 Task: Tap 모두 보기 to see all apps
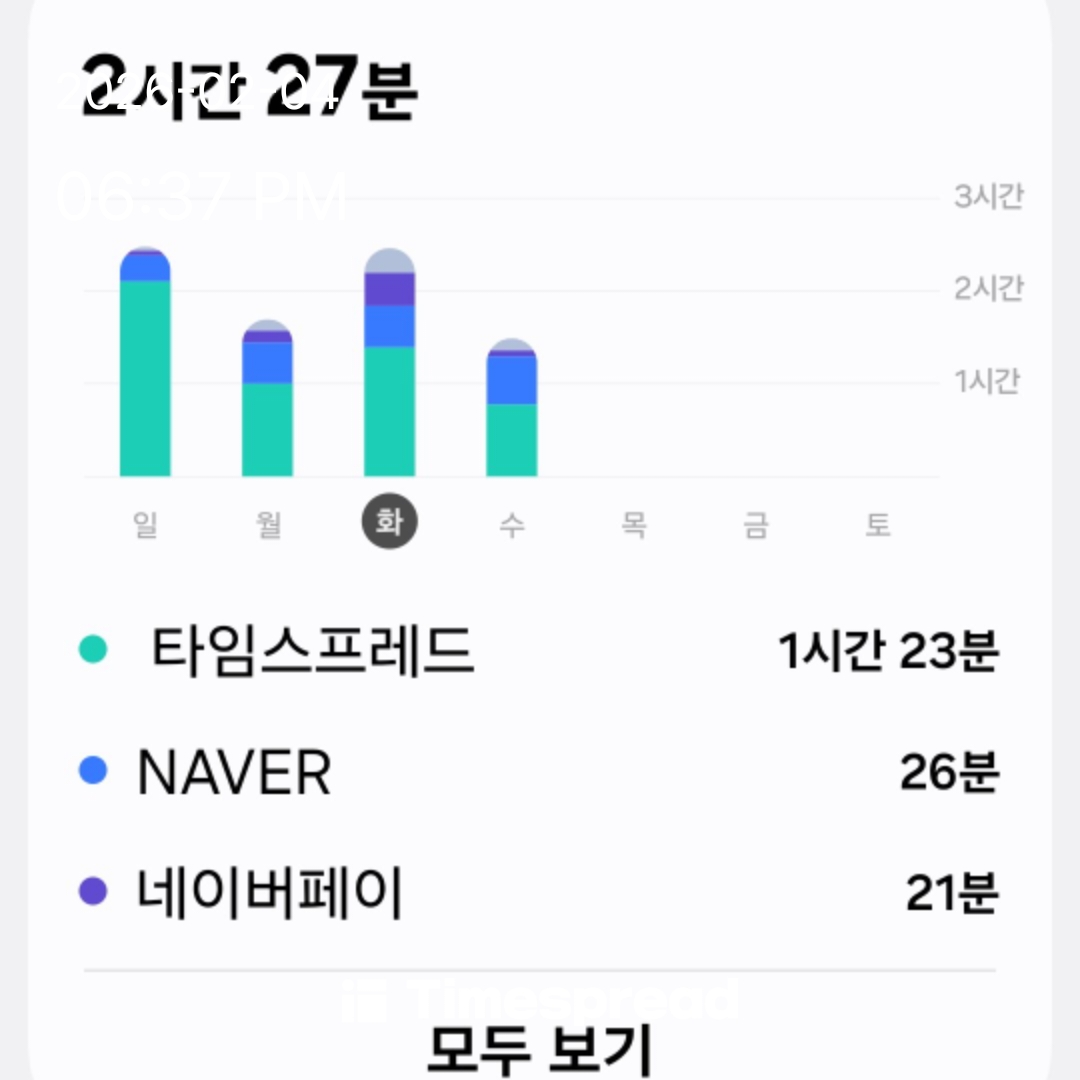[540, 1049]
